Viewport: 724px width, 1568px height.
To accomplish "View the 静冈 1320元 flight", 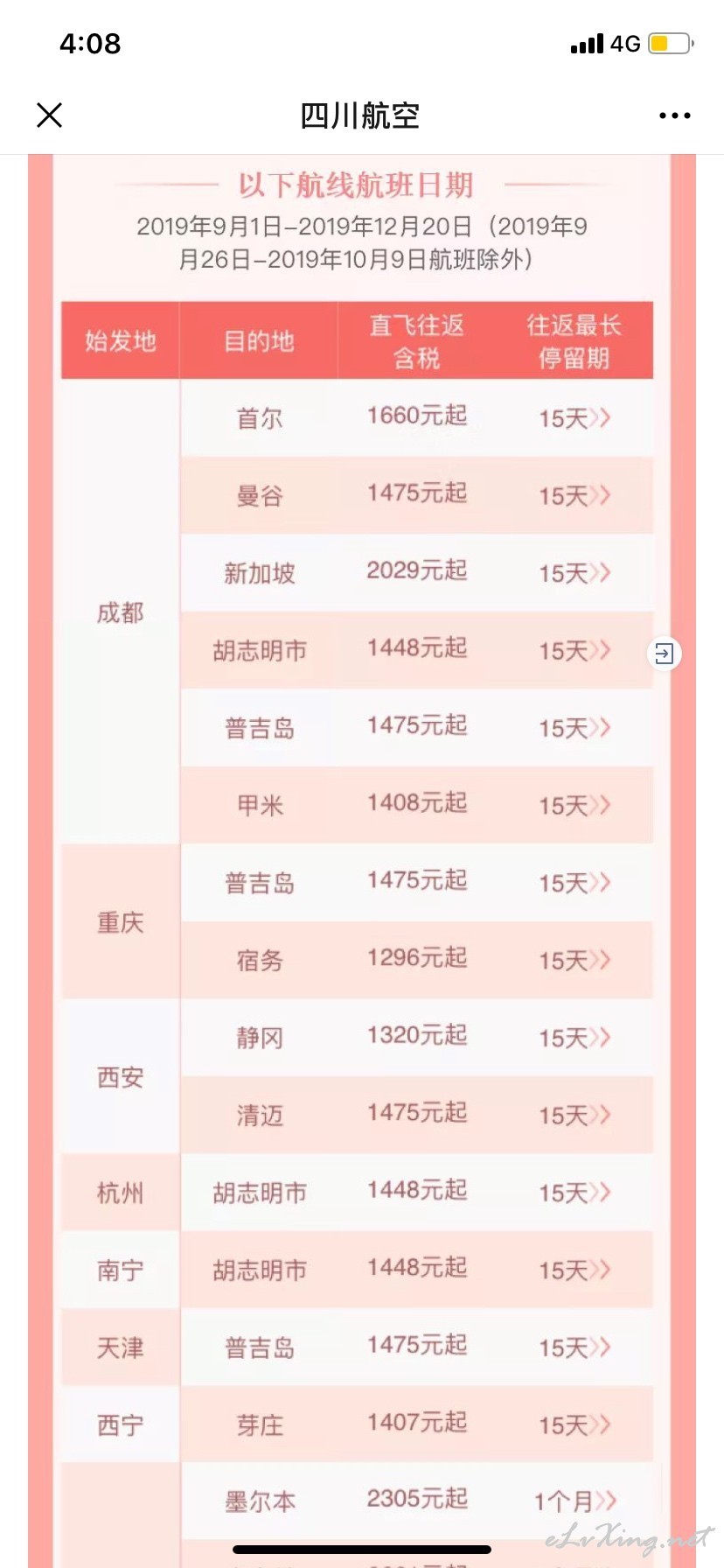I will (x=417, y=1038).
